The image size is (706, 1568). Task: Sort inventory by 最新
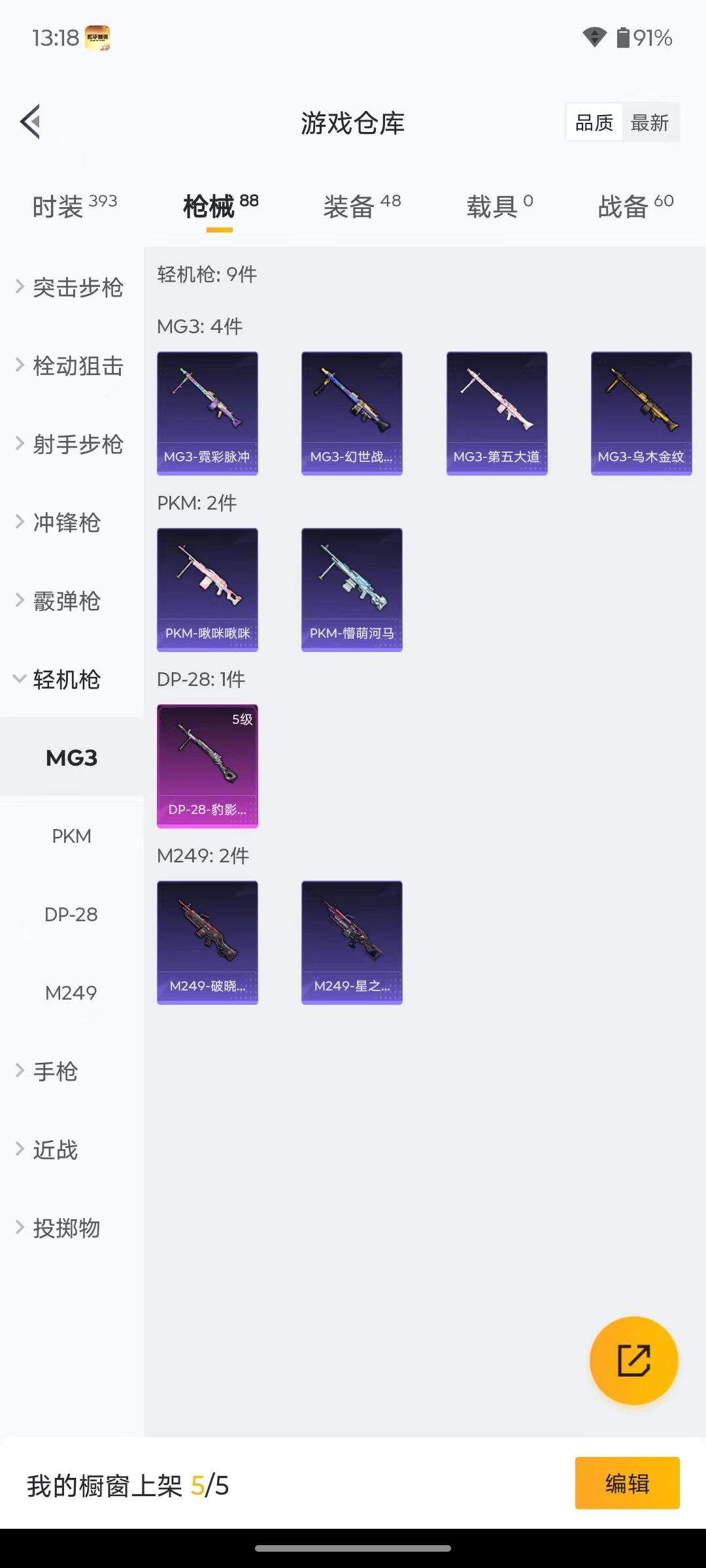[x=649, y=123]
